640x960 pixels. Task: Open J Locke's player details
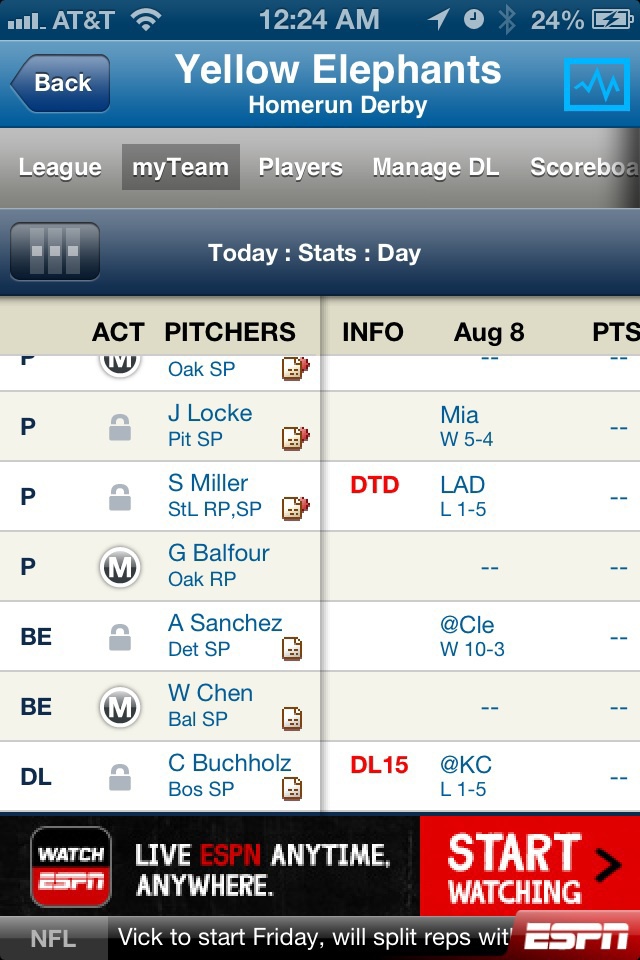[210, 414]
